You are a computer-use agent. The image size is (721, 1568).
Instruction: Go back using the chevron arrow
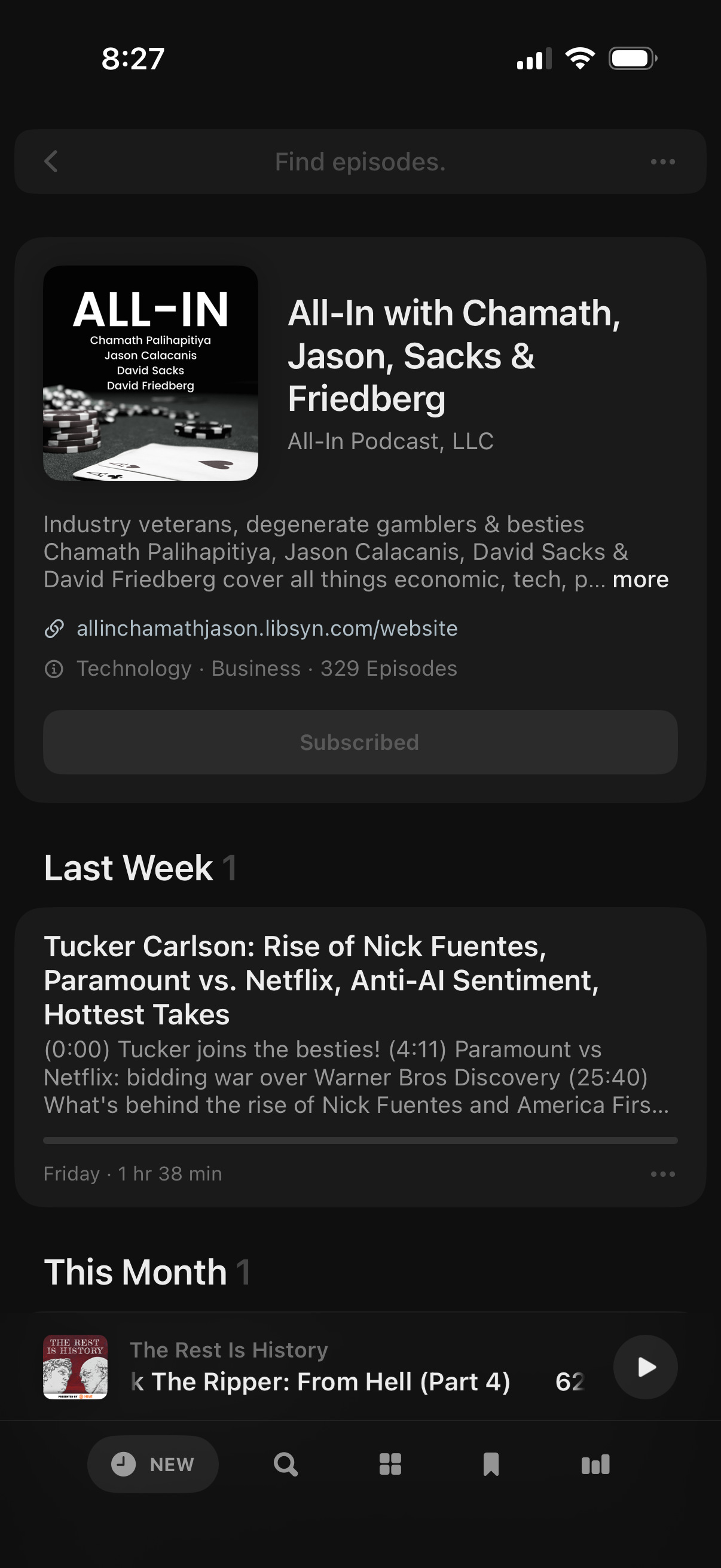[50, 161]
